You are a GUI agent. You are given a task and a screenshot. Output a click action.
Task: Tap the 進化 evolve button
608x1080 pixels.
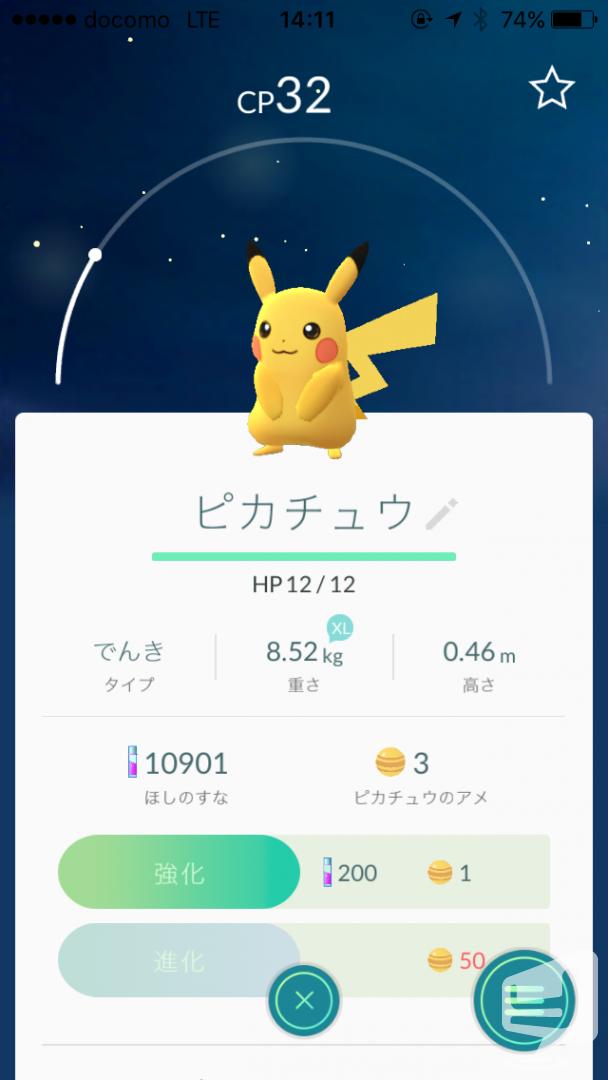[179, 960]
